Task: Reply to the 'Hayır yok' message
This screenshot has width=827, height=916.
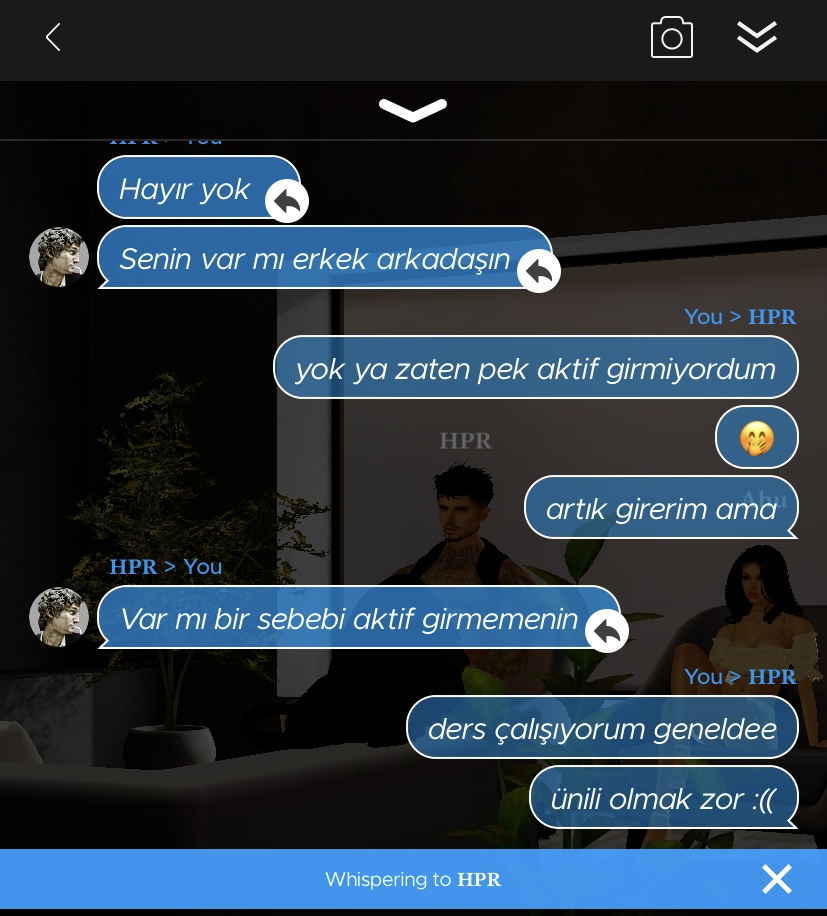Action: pos(287,201)
